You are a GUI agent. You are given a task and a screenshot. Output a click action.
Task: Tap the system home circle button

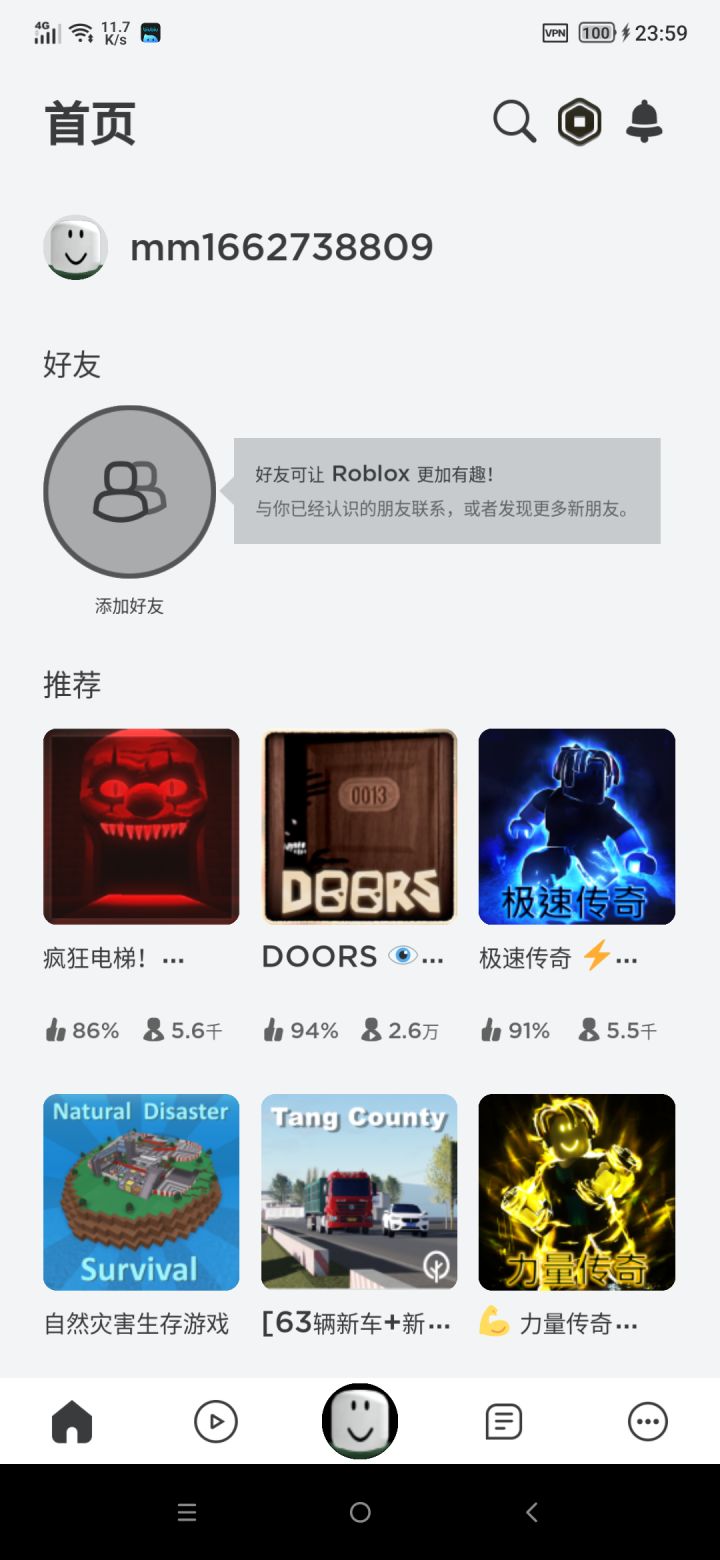tap(360, 1512)
